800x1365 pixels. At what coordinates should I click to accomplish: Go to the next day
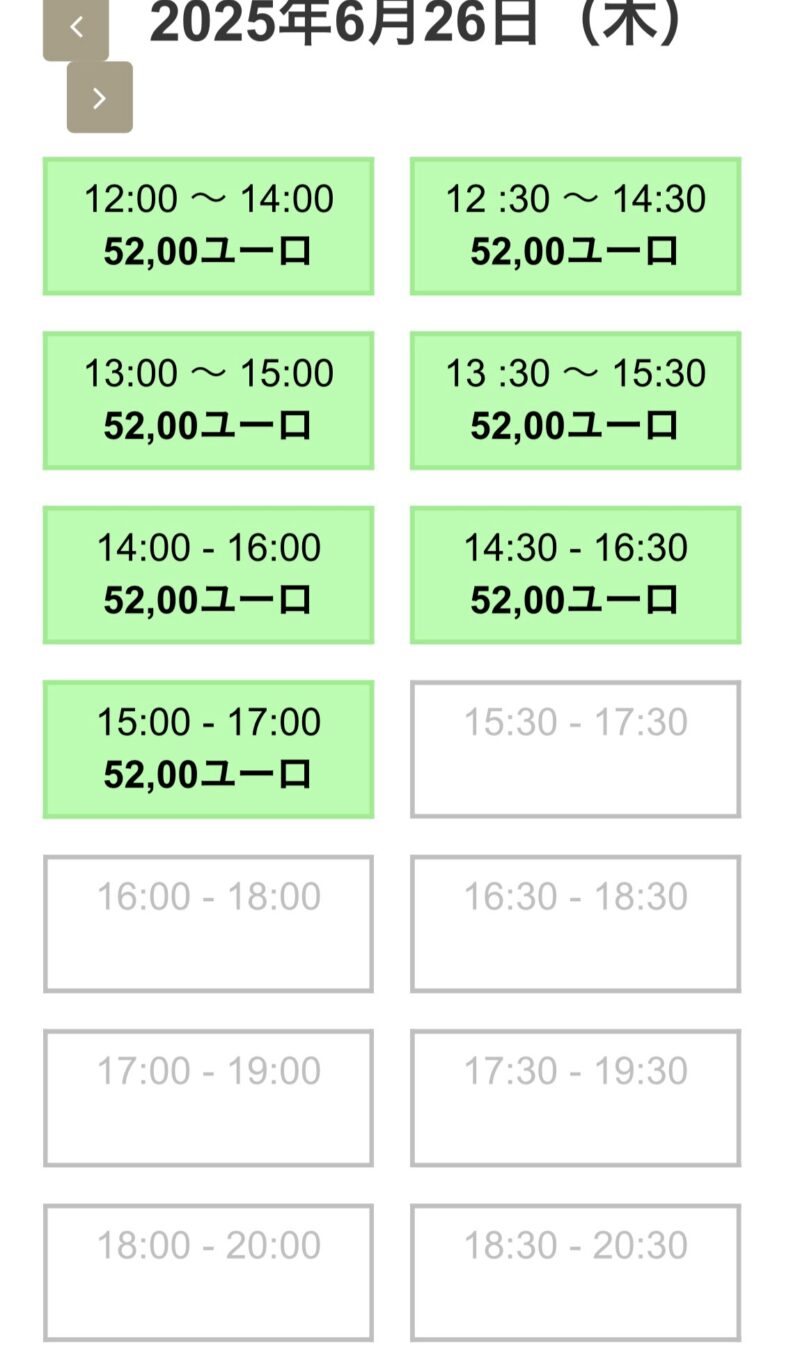(x=100, y=97)
